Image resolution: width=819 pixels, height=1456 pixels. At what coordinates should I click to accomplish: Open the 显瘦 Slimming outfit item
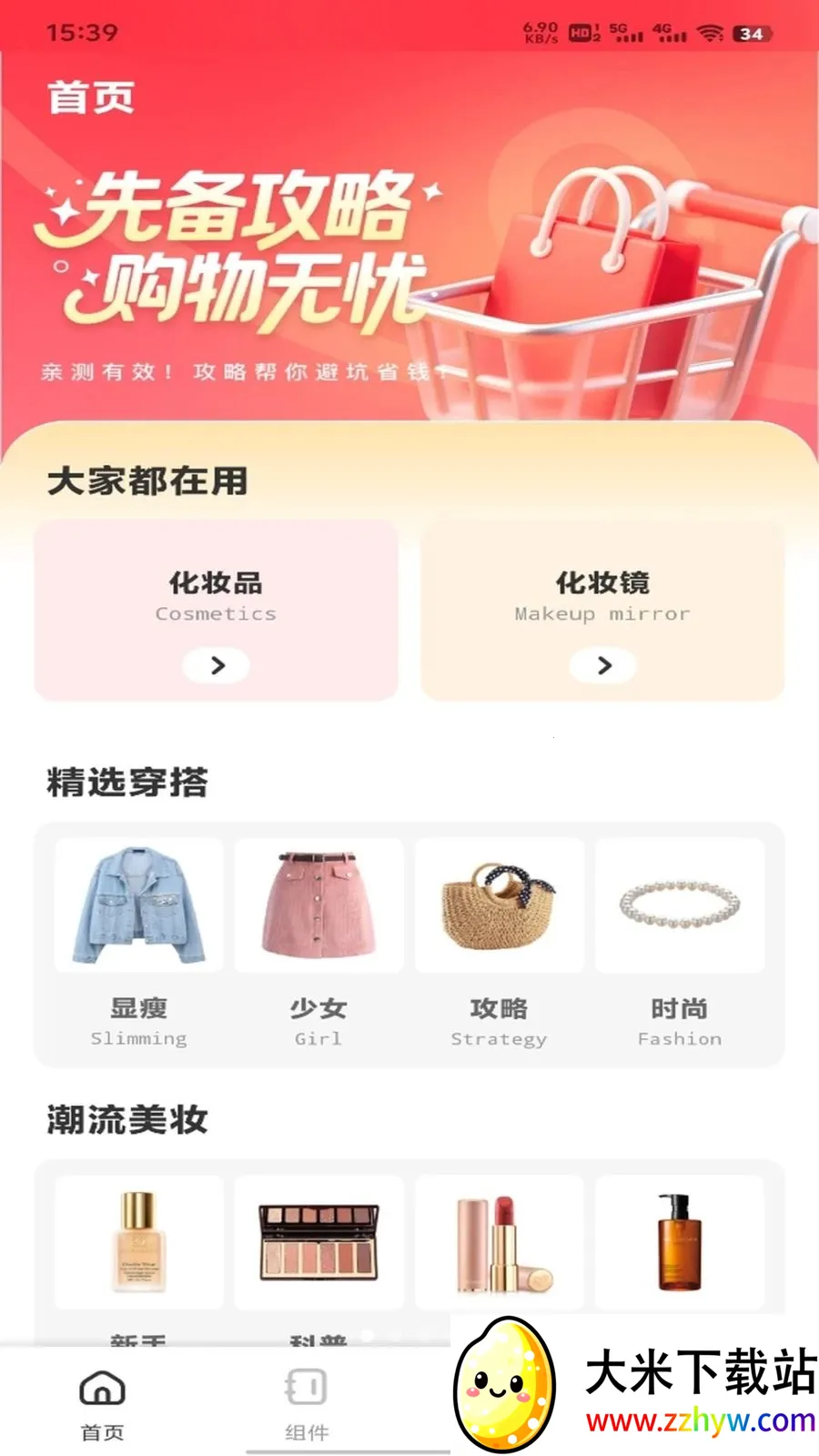point(138,945)
